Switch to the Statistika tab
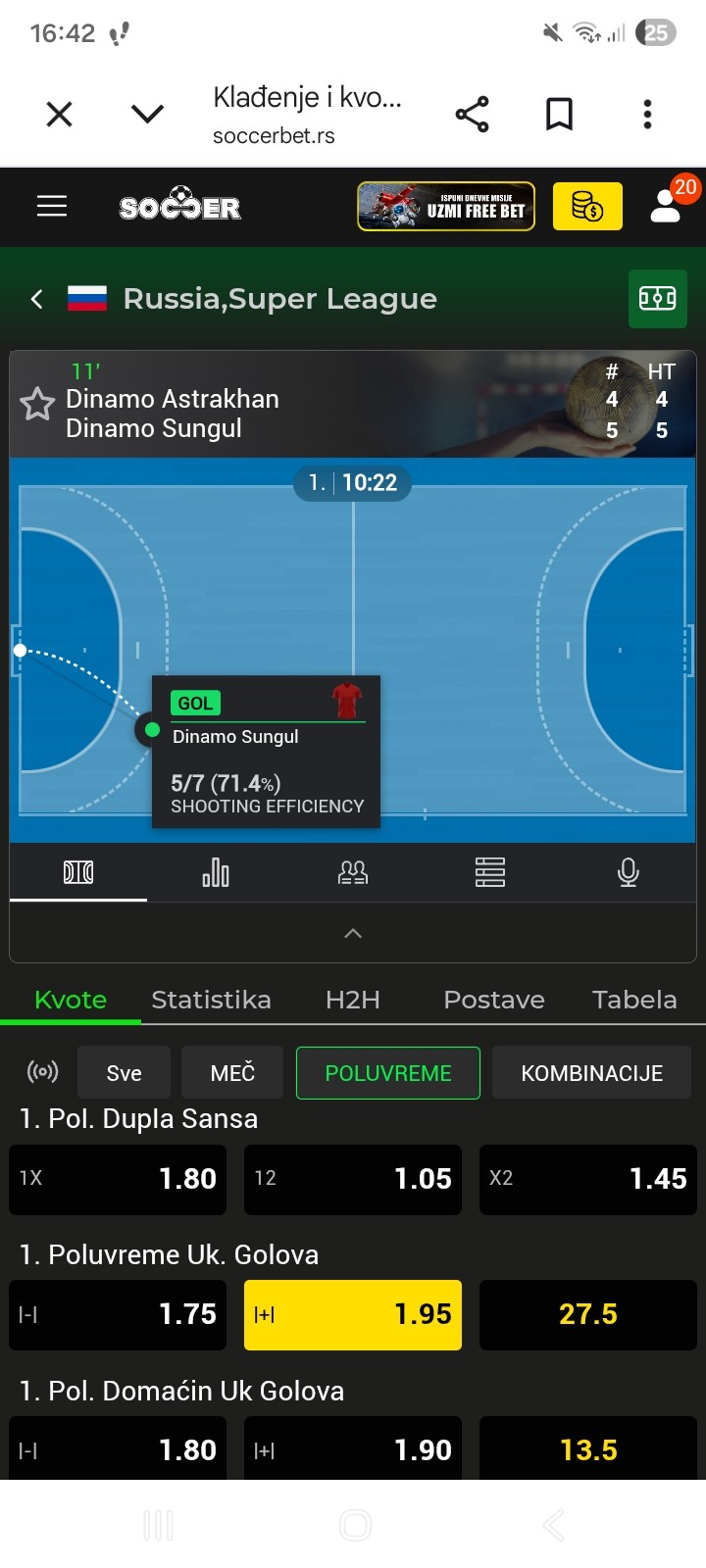The image size is (706, 1568). tap(211, 1000)
